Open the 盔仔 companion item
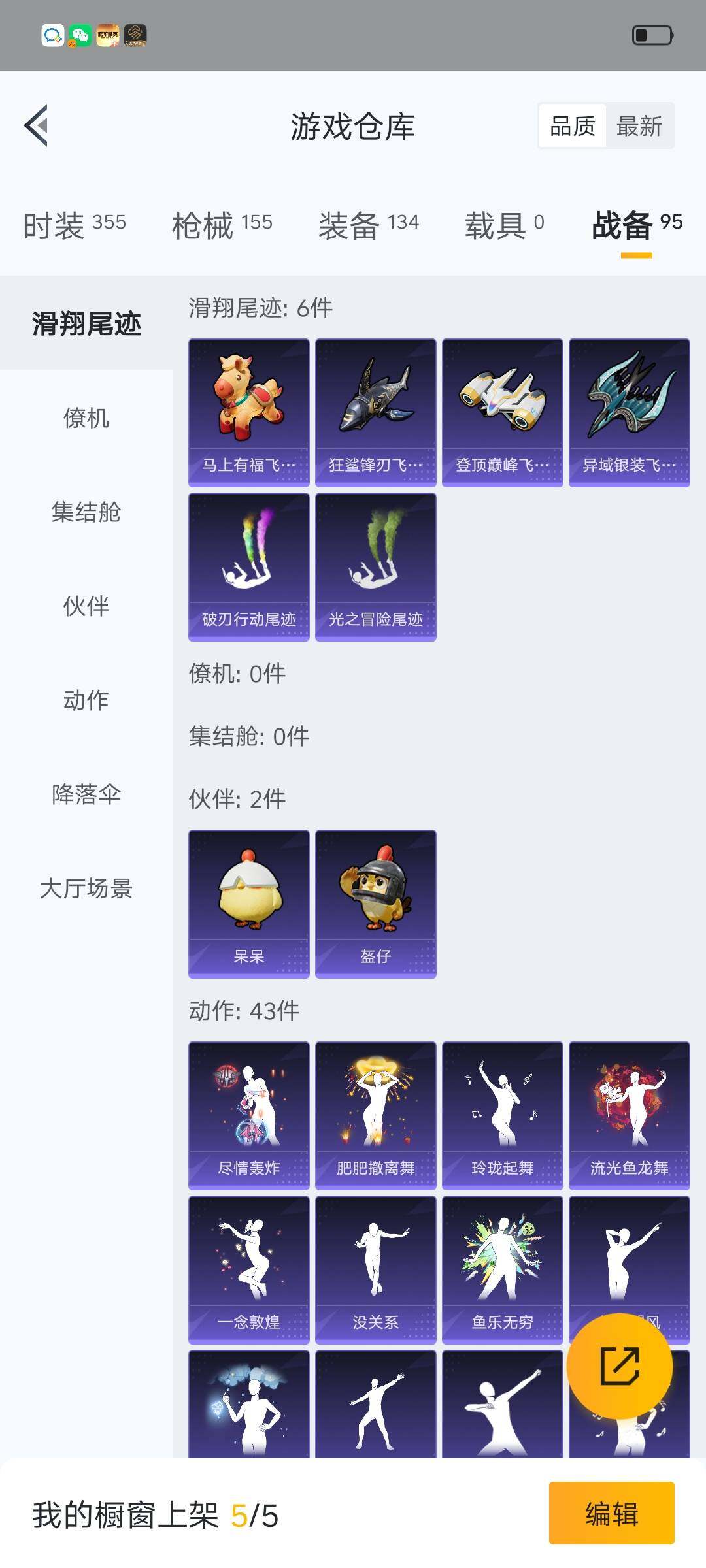This screenshot has height=1568, width=706. [x=375, y=902]
